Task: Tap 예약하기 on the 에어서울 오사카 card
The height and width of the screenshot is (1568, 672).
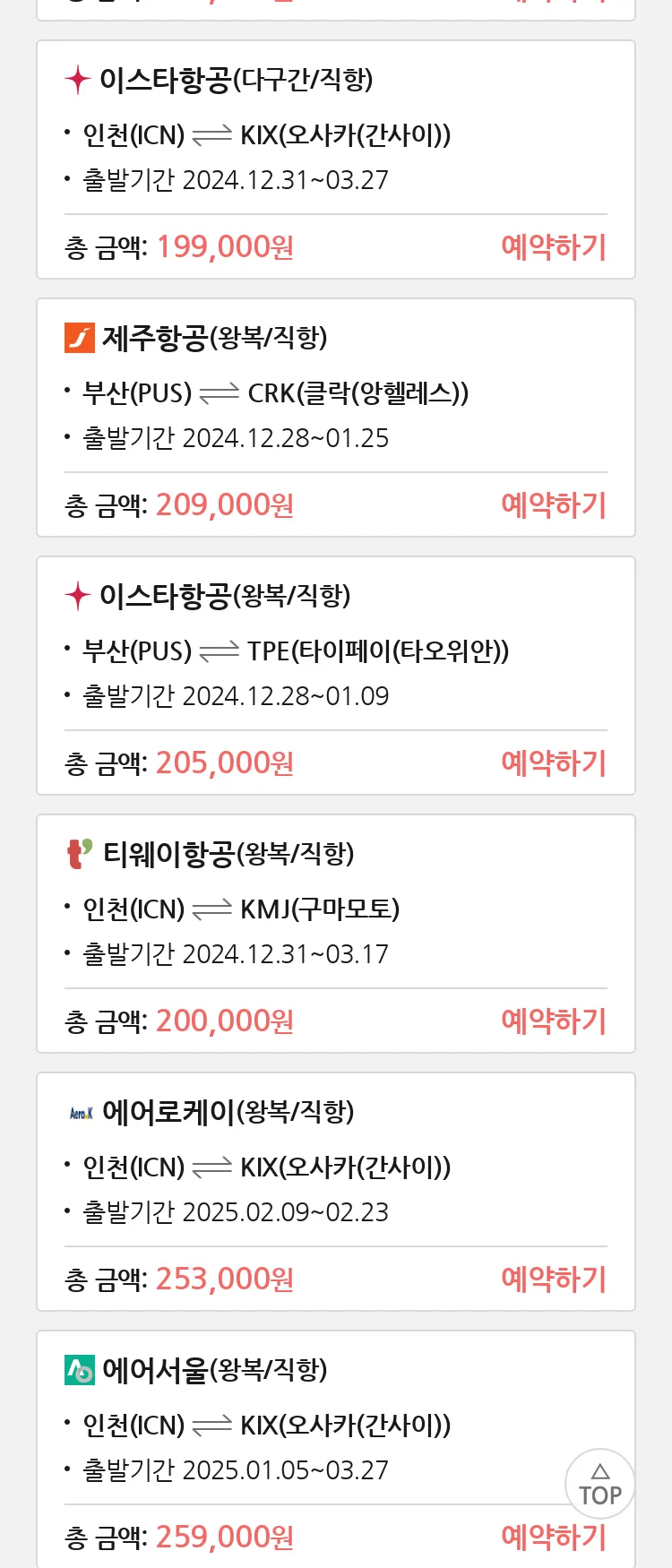Action: 553,1538
